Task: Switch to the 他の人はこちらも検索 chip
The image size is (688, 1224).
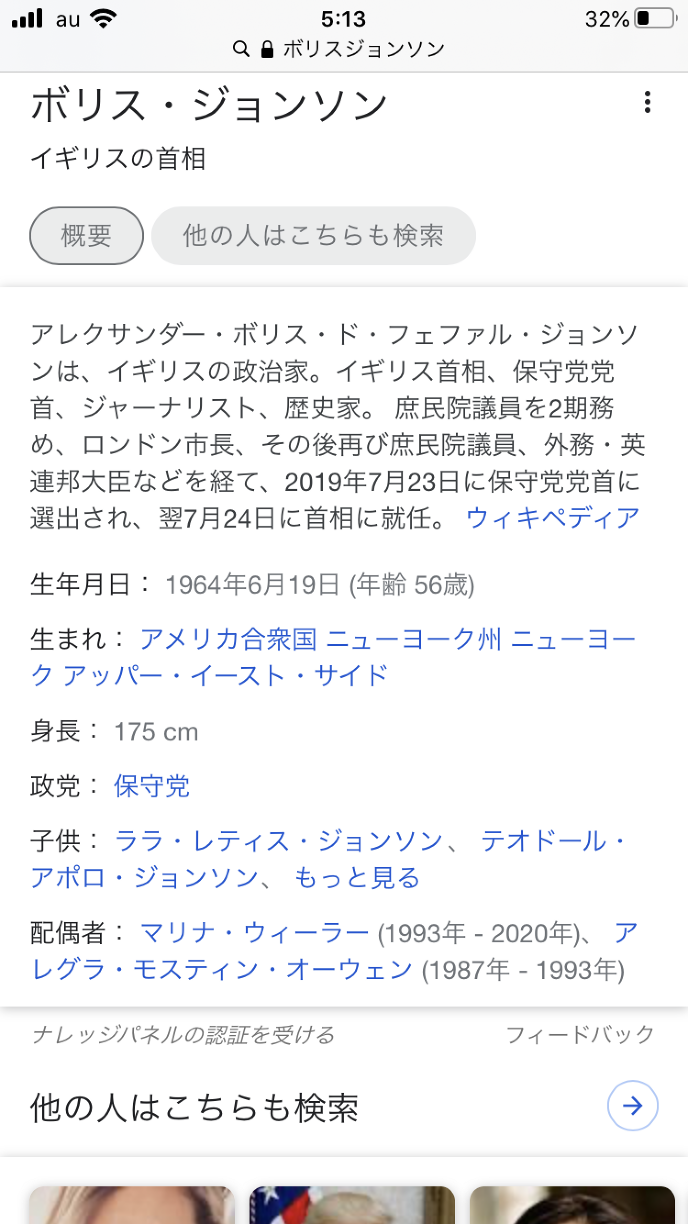Action: click(x=313, y=236)
